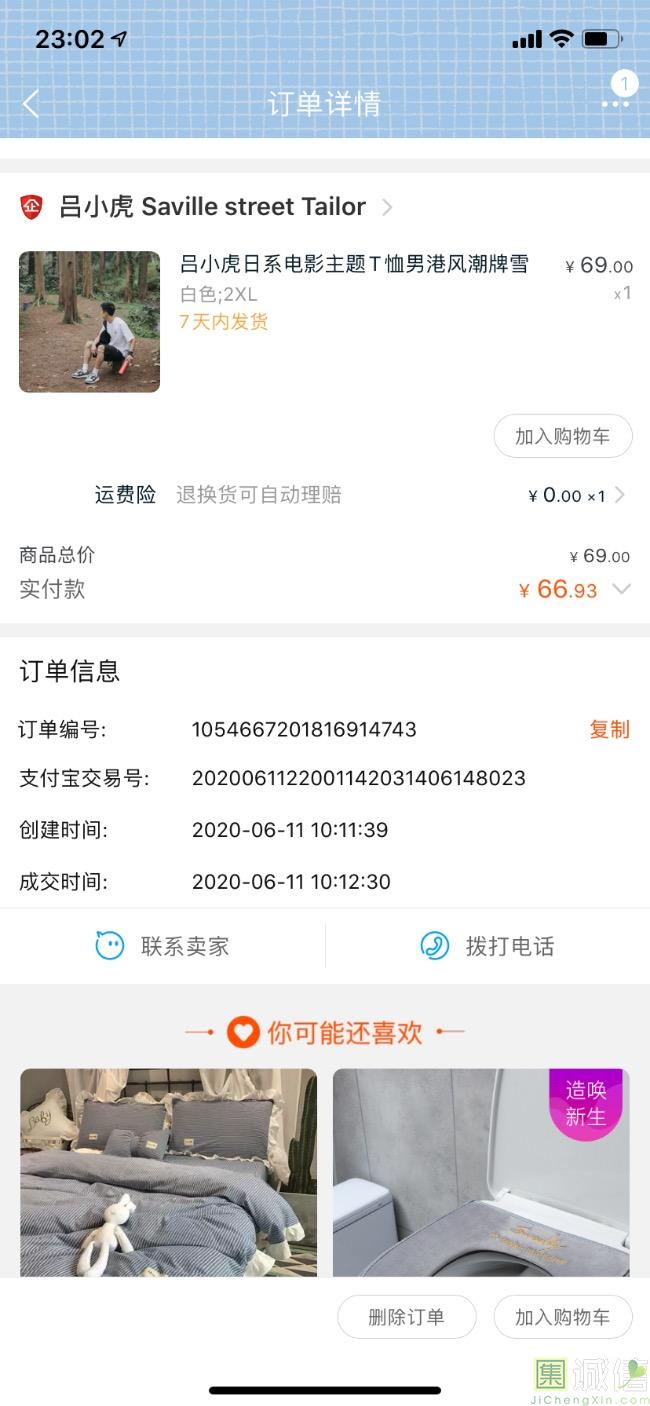
Task: Open the three-dot overflow menu
Action: (615, 103)
